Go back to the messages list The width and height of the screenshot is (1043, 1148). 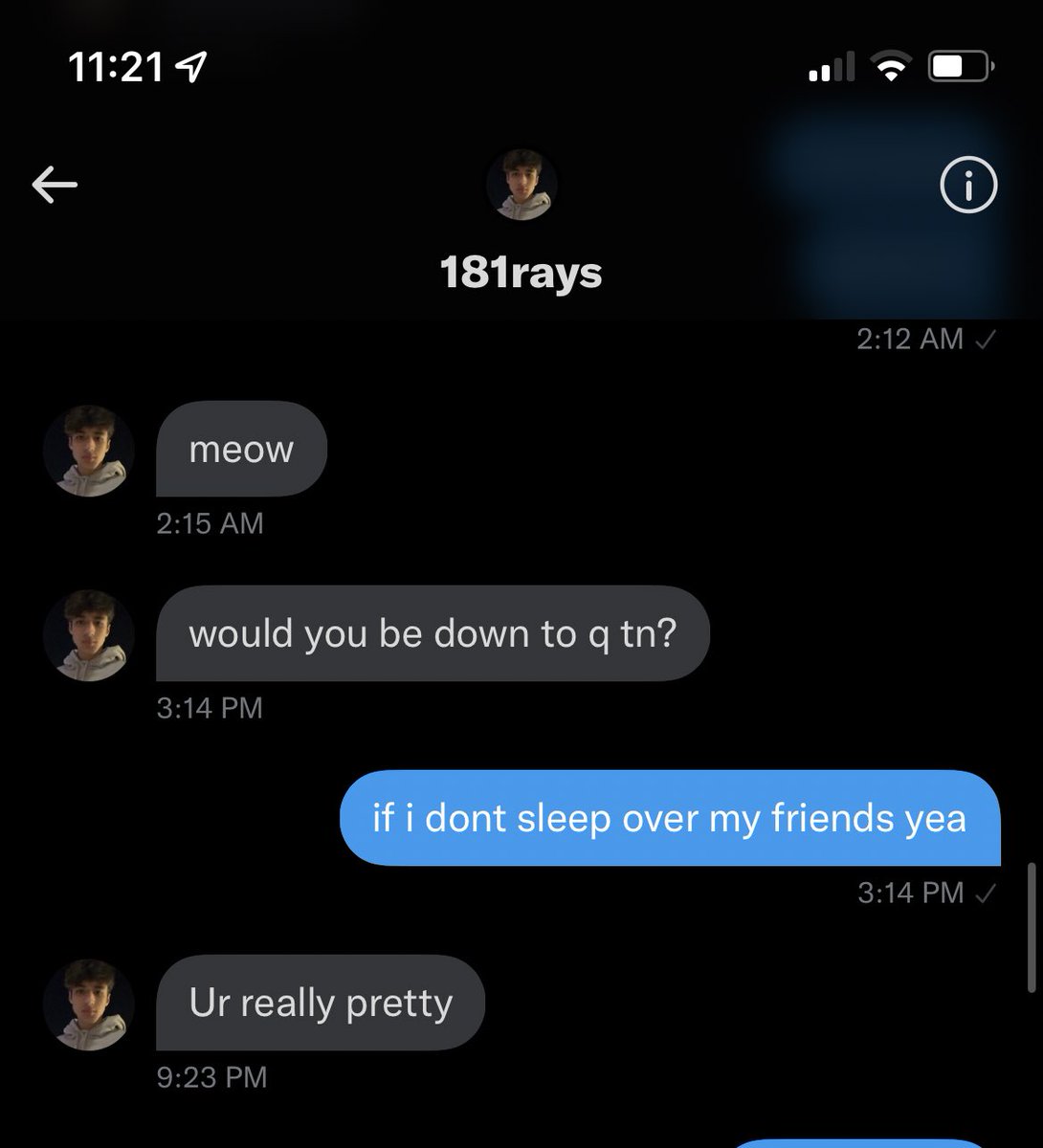pyautogui.click(x=55, y=185)
